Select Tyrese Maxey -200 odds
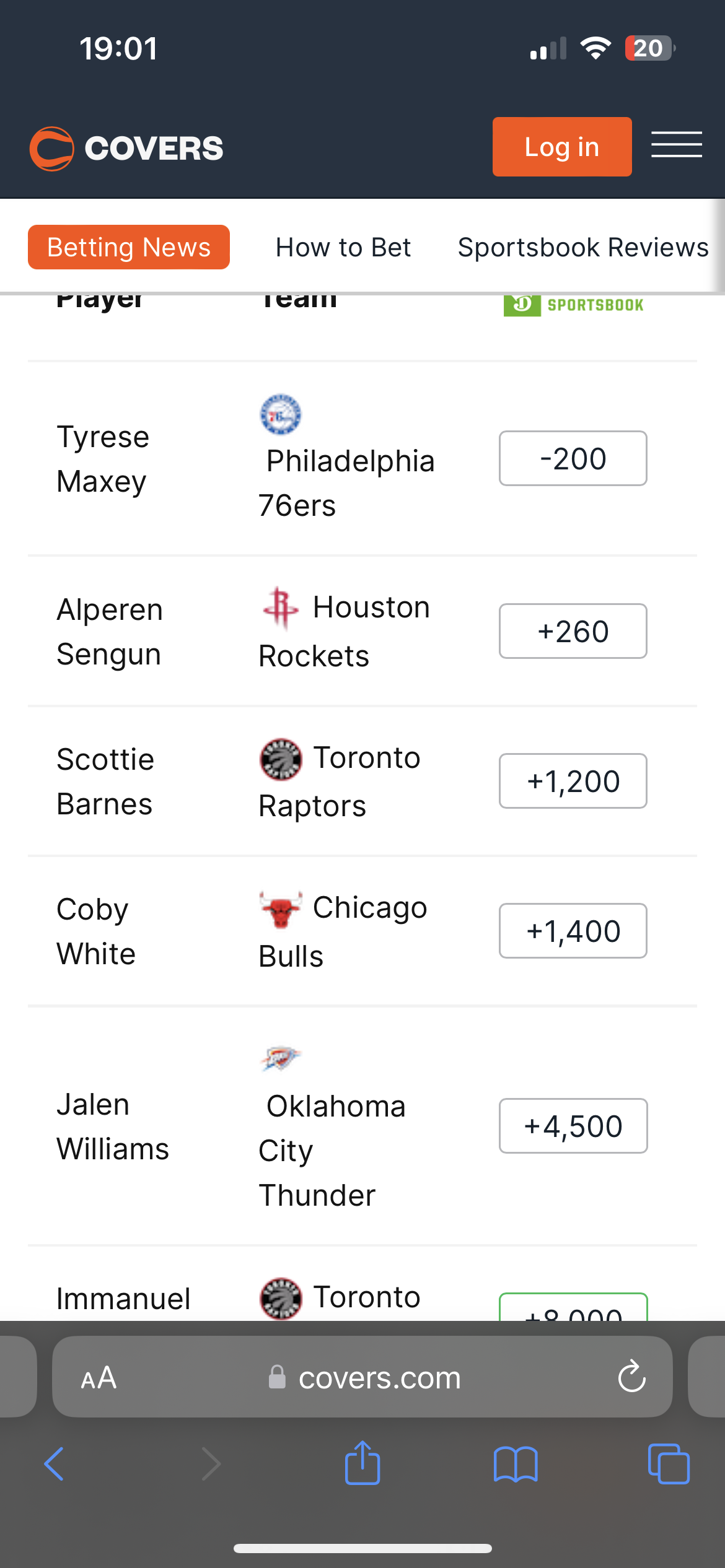This screenshot has width=725, height=1568. (573, 458)
